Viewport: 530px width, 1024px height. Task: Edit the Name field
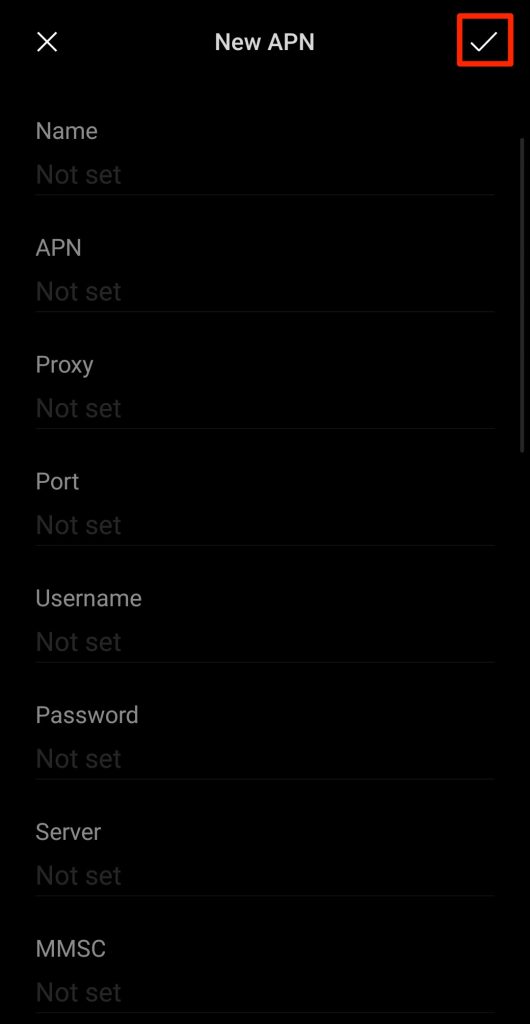point(265,152)
